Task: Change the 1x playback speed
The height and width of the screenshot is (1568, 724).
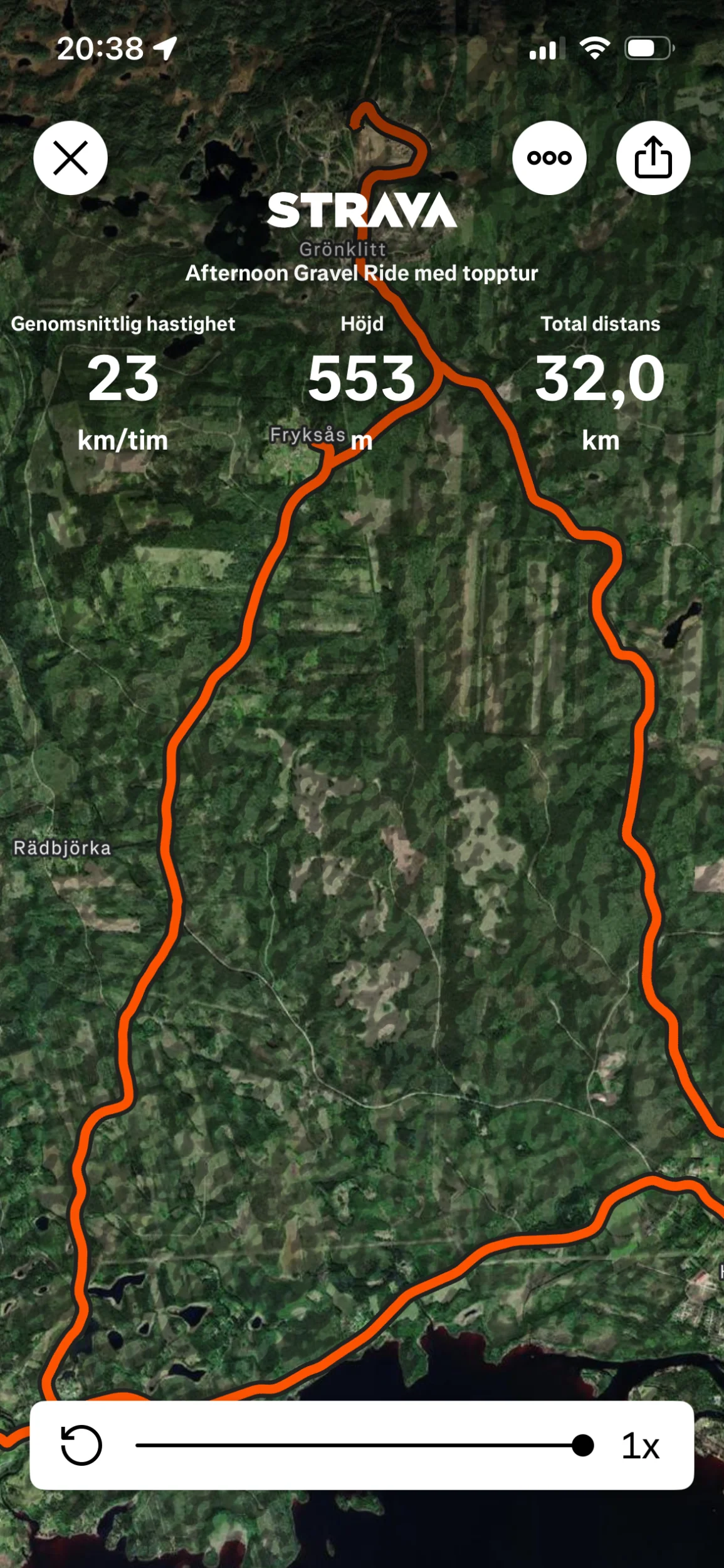Action: pyautogui.click(x=640, y=1446)
